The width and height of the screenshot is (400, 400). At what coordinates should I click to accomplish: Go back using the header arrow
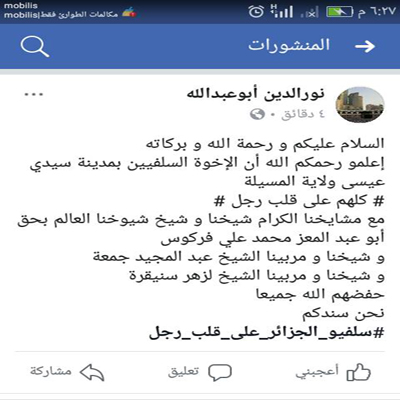tap(365, 46)
